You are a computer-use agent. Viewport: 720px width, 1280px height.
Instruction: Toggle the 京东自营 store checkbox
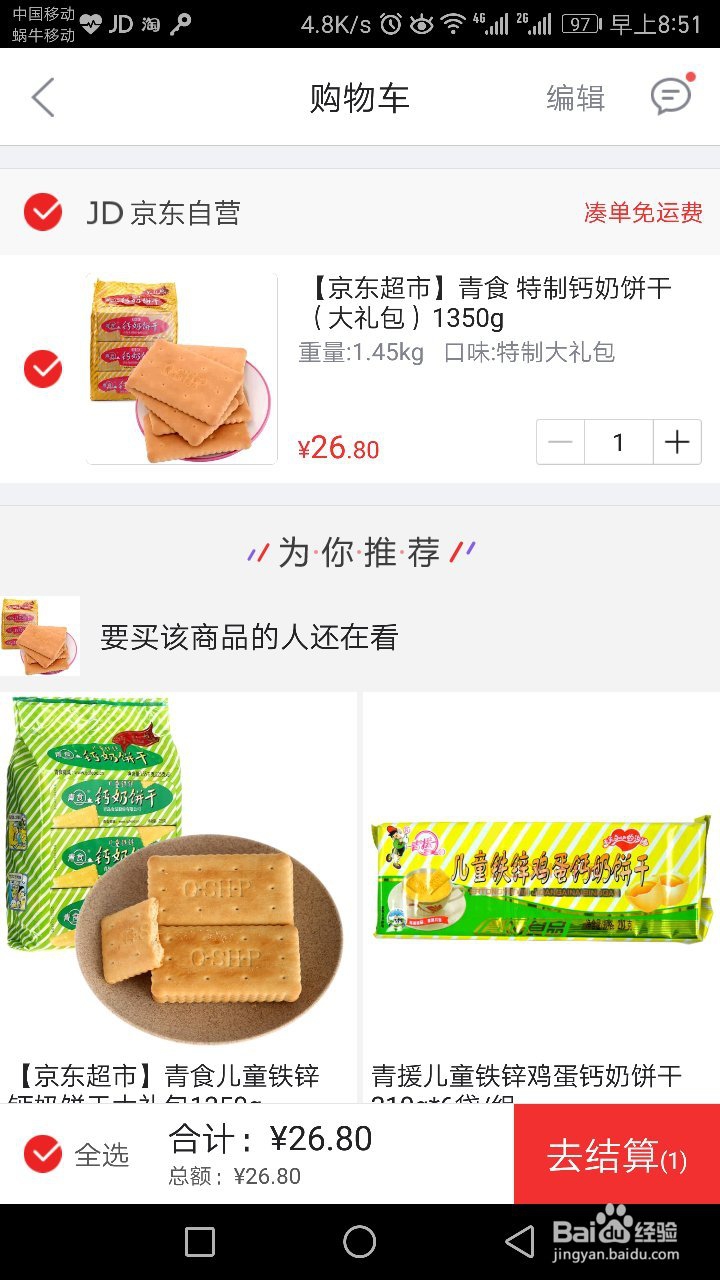coord(42,212)
